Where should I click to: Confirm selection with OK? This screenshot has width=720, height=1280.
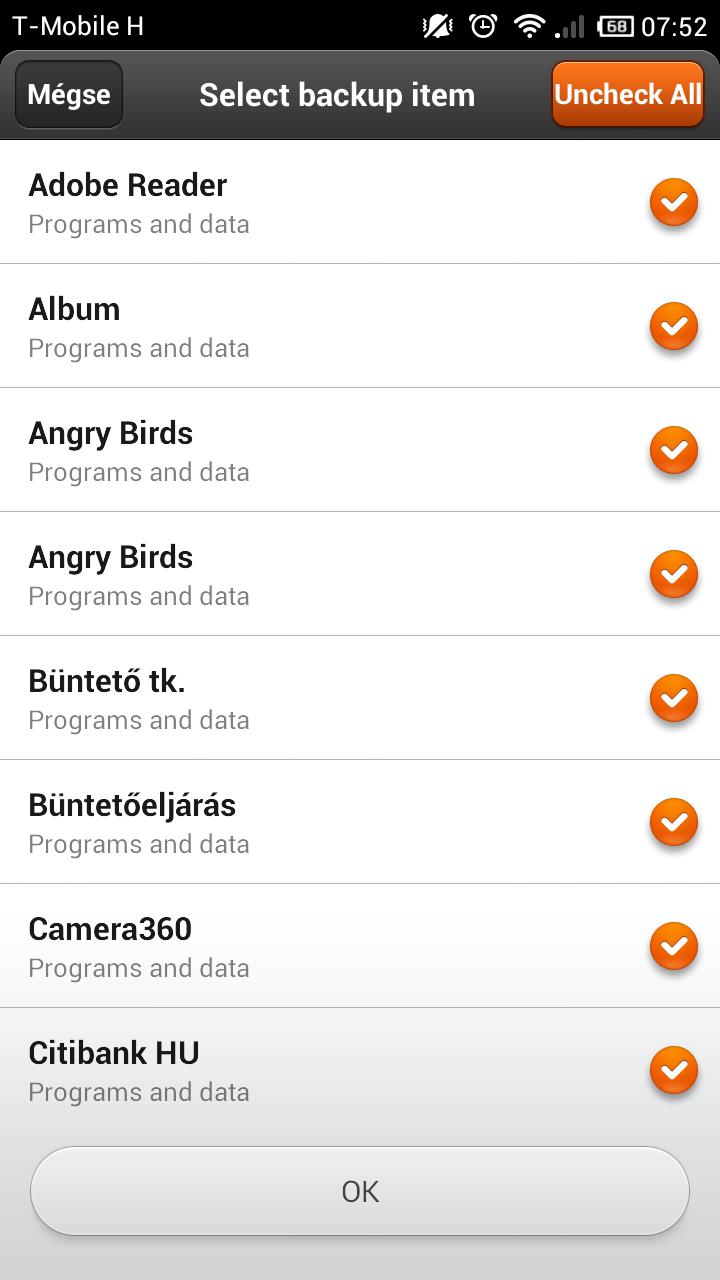360,1191
